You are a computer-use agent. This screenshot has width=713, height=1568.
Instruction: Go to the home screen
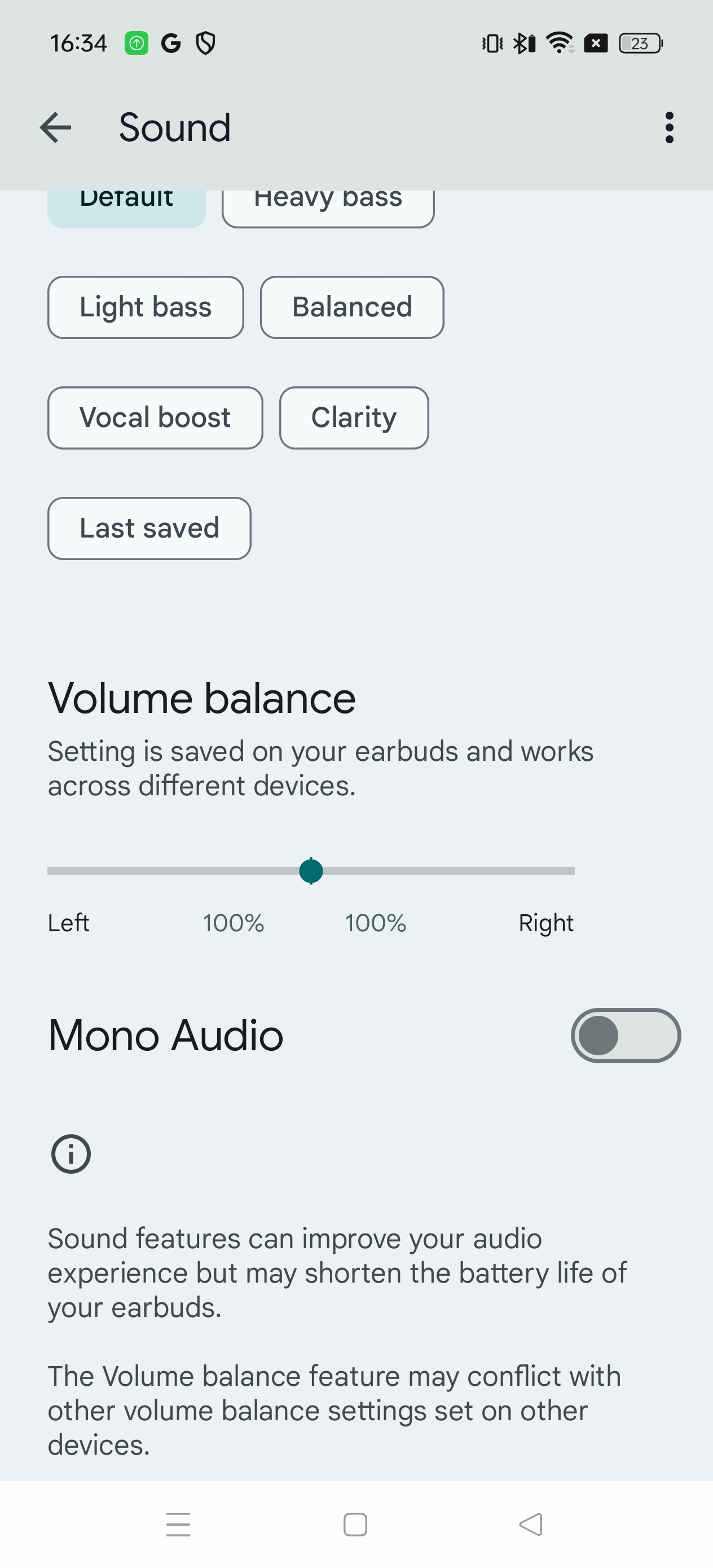[355, 1524]
